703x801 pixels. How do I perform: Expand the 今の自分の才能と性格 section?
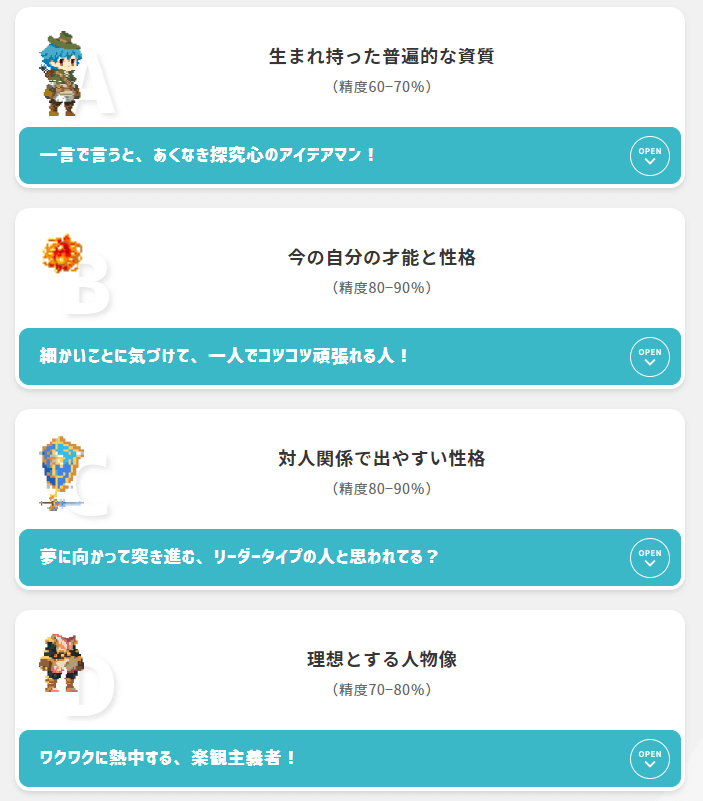650,357
